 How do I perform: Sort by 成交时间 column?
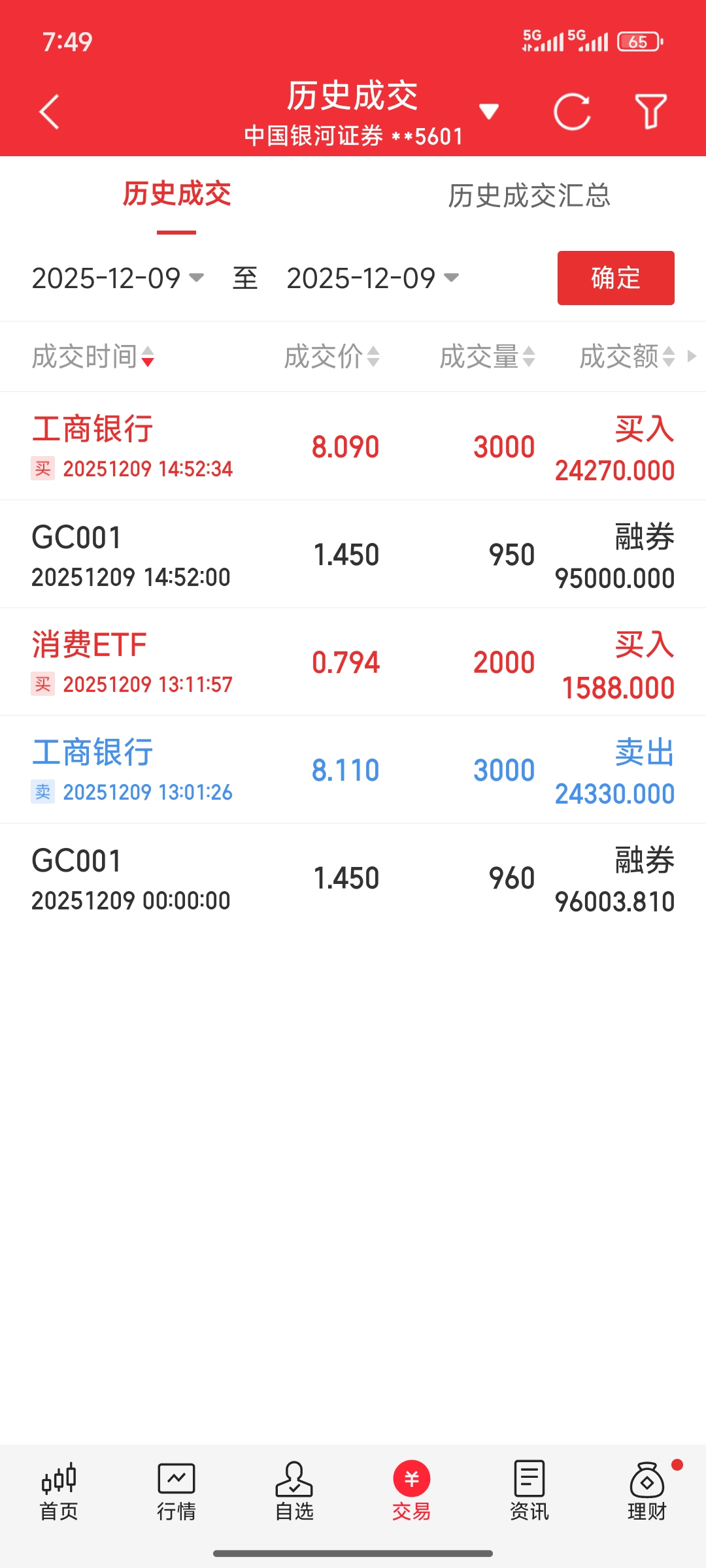(93, 357)
